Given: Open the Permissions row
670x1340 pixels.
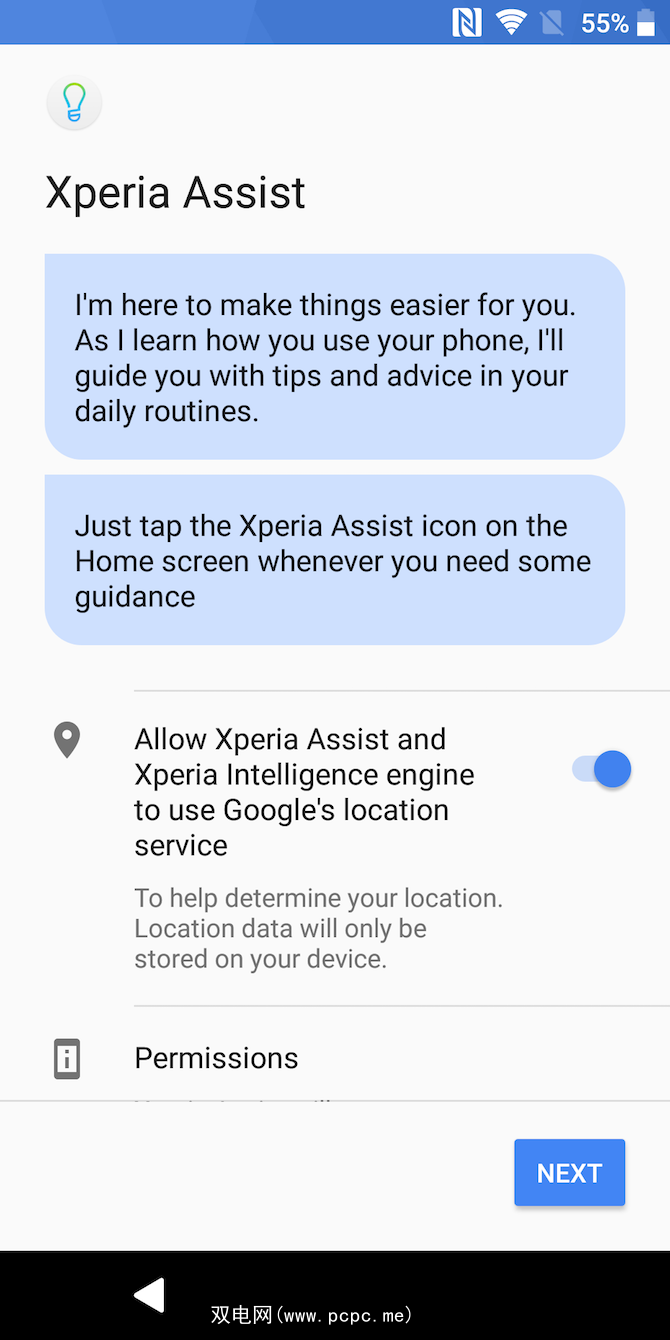Looking at the screenshot, I should coord(217,1058).
